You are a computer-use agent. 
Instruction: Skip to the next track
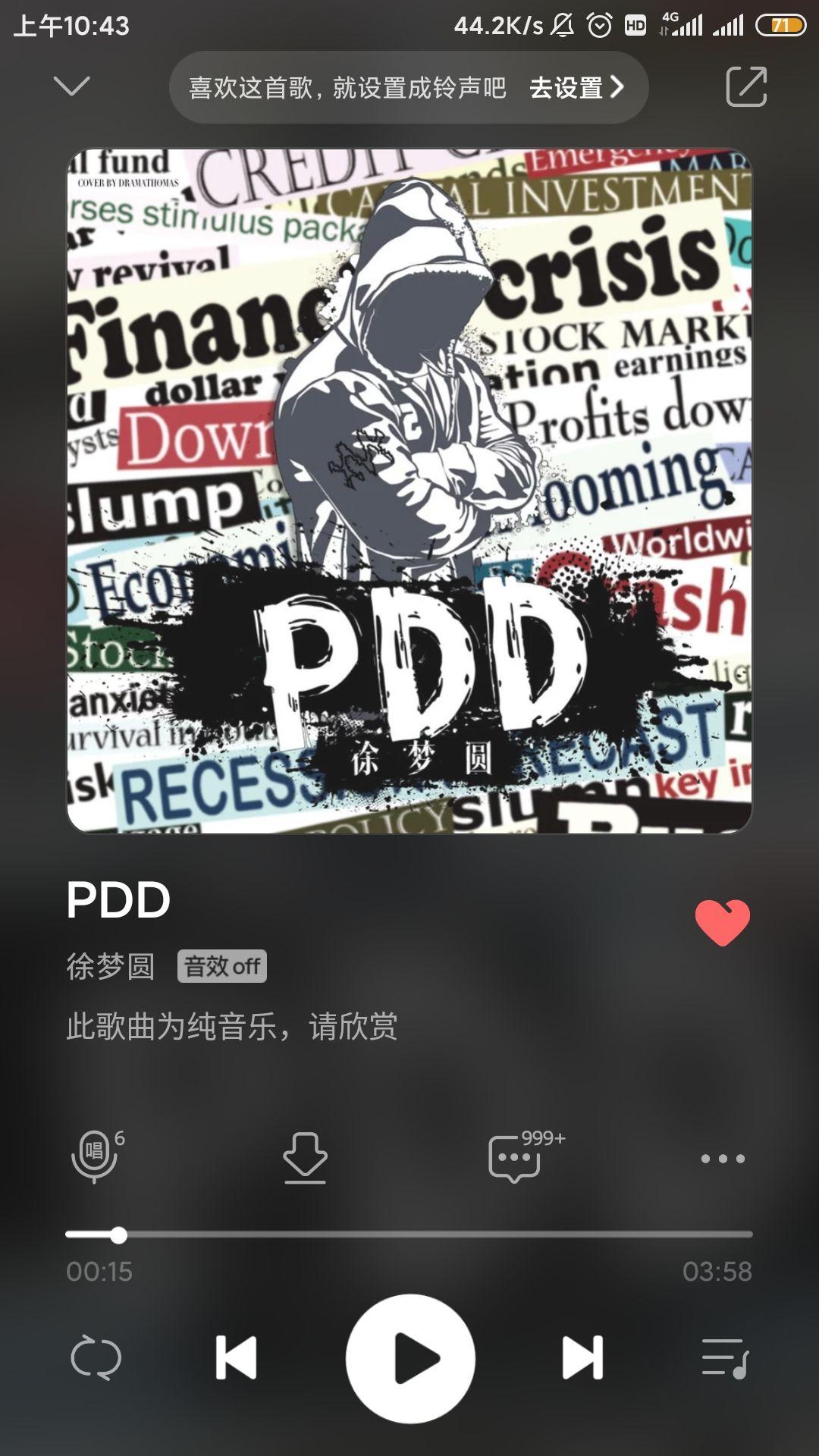pyautogui.click(x=582, y=1358)
